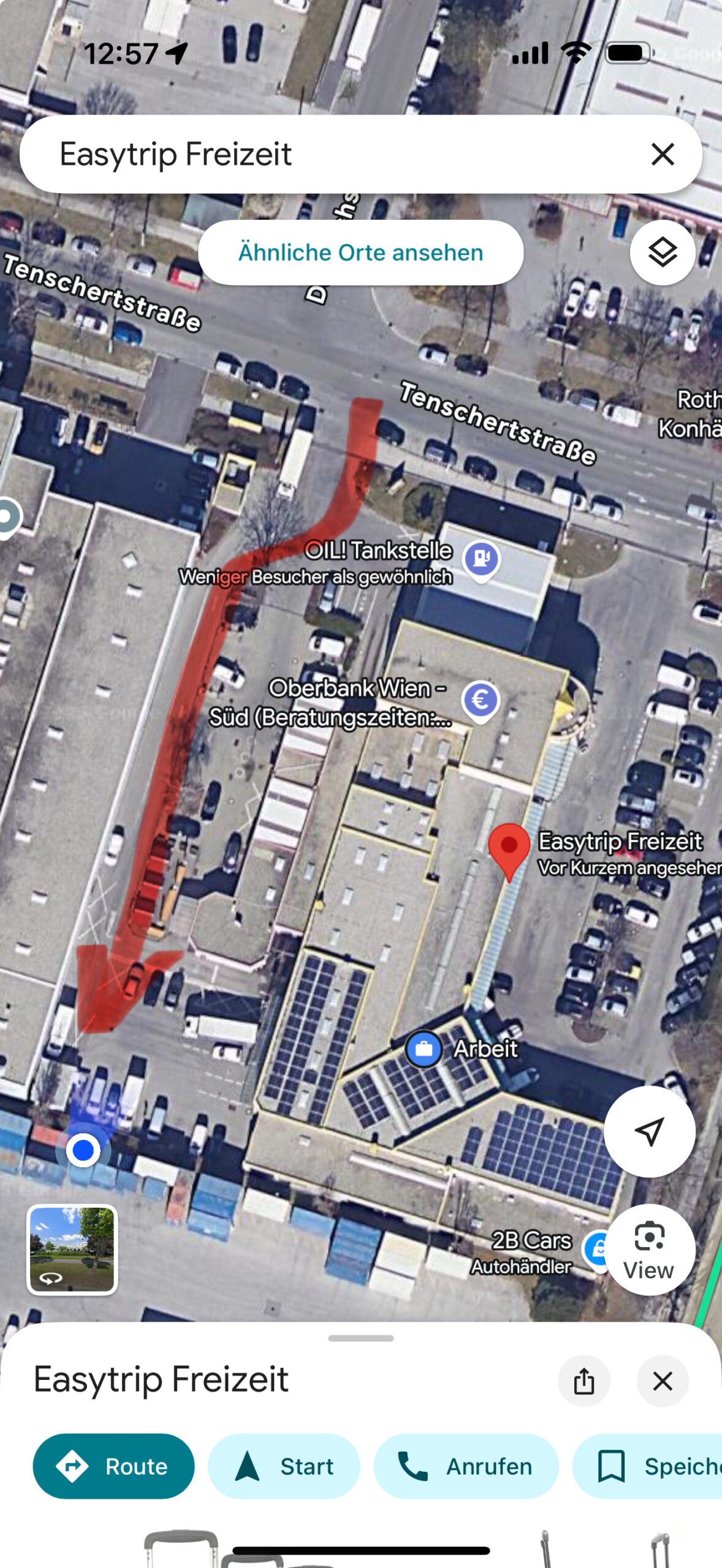Call the place via Anrufen

pyautogui.click(x=466, y=1466)
